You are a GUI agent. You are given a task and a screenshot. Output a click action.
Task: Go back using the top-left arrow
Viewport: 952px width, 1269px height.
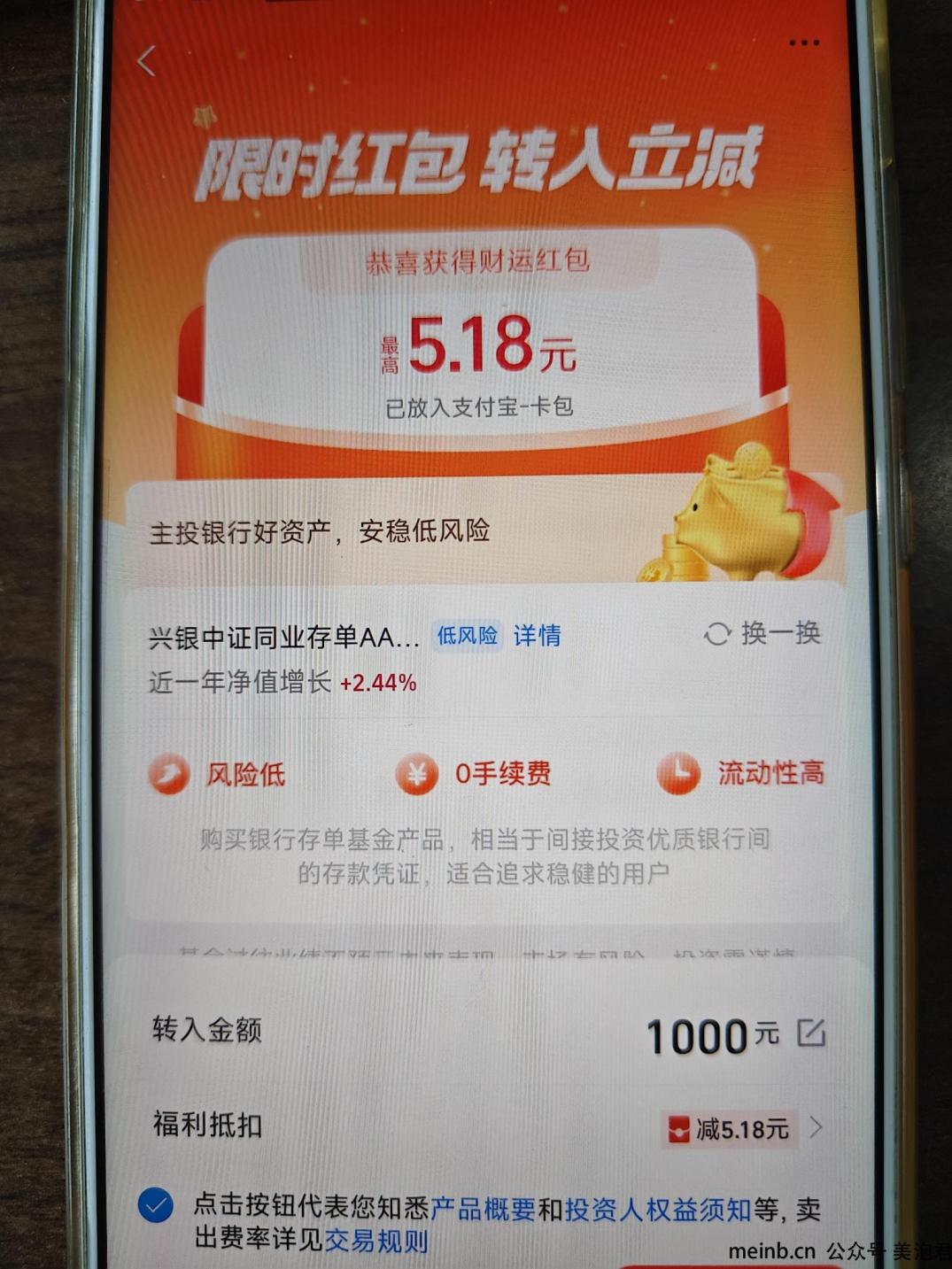pos(147,61)
